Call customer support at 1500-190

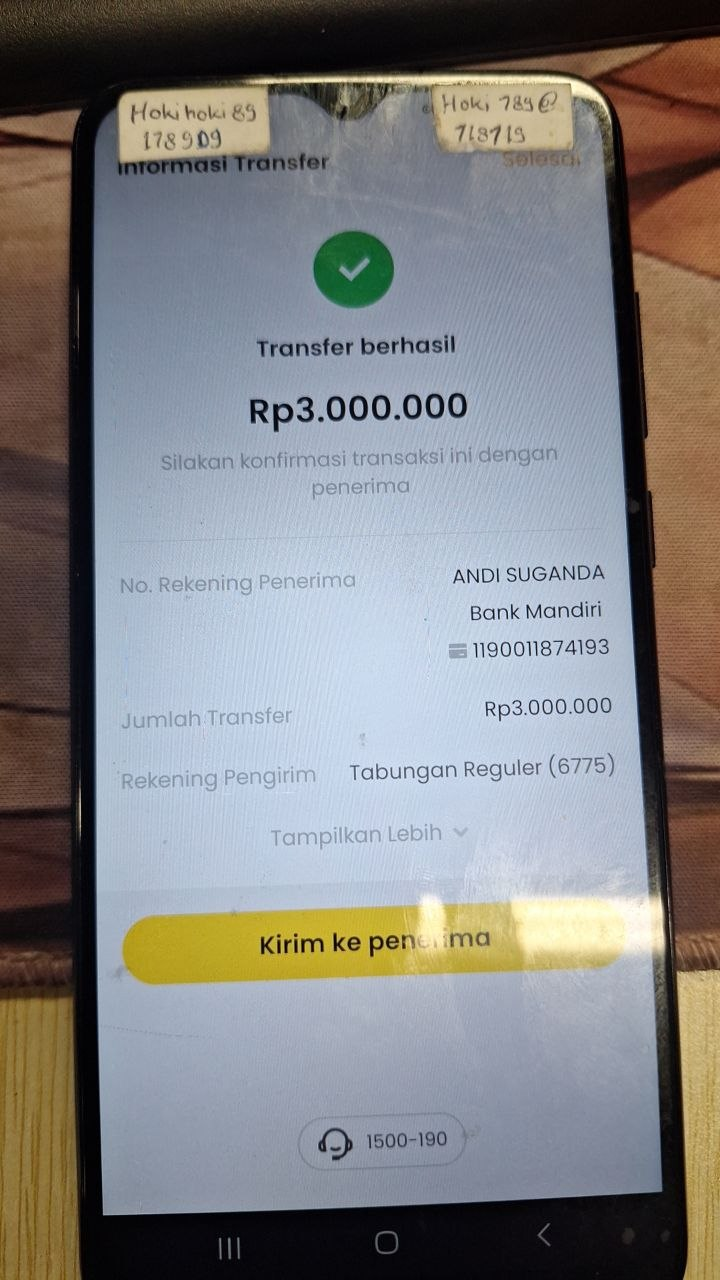click(x=382, y=1140)
